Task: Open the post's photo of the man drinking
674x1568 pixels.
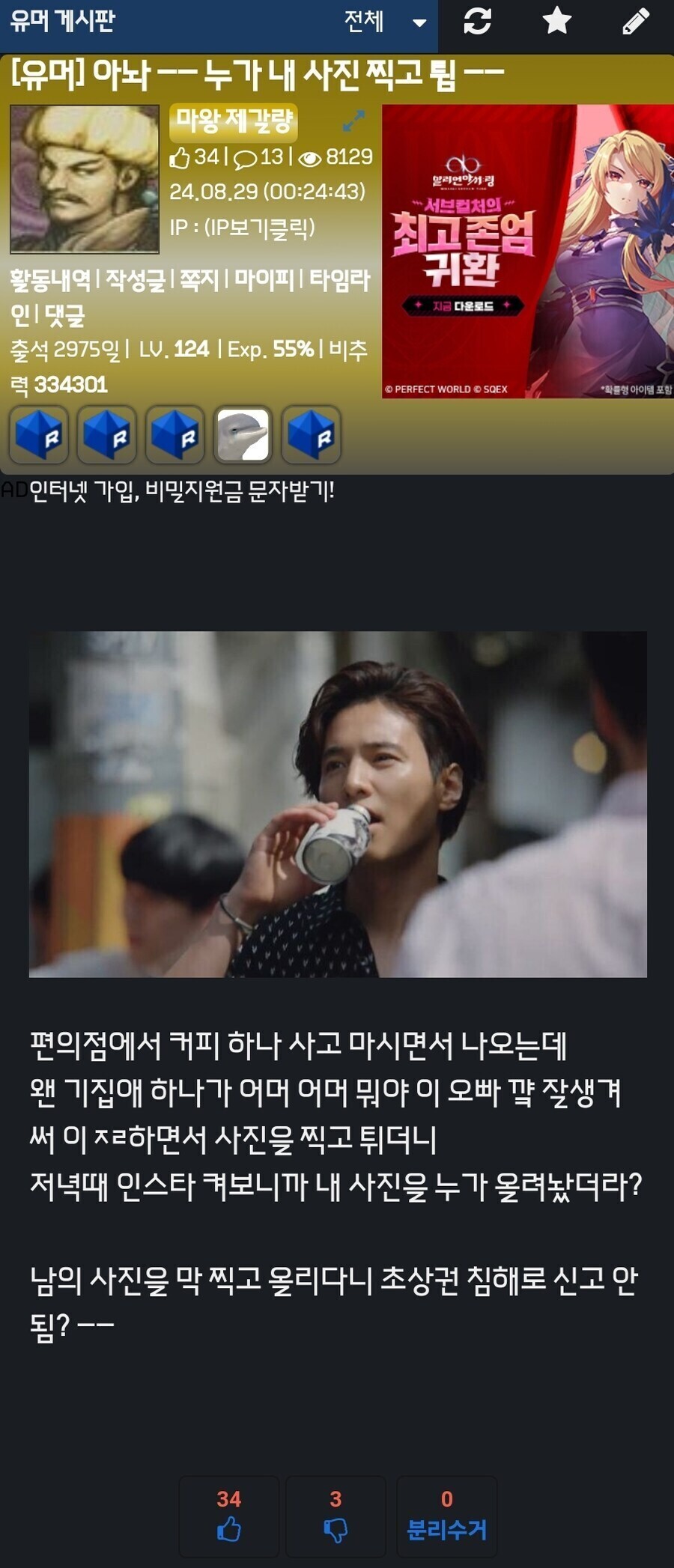Action: pyautogui.click(x=338, y=804)
